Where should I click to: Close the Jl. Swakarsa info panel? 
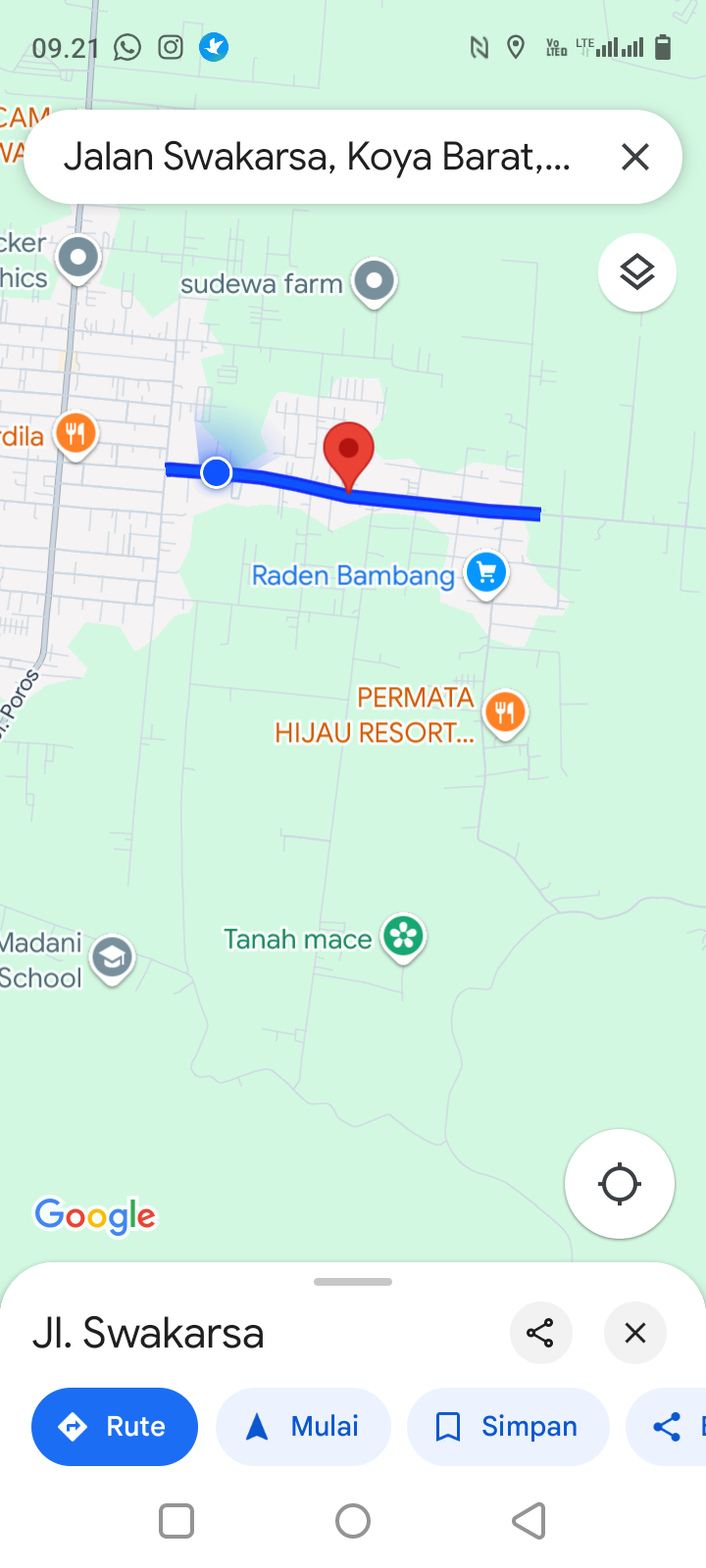635,1333
